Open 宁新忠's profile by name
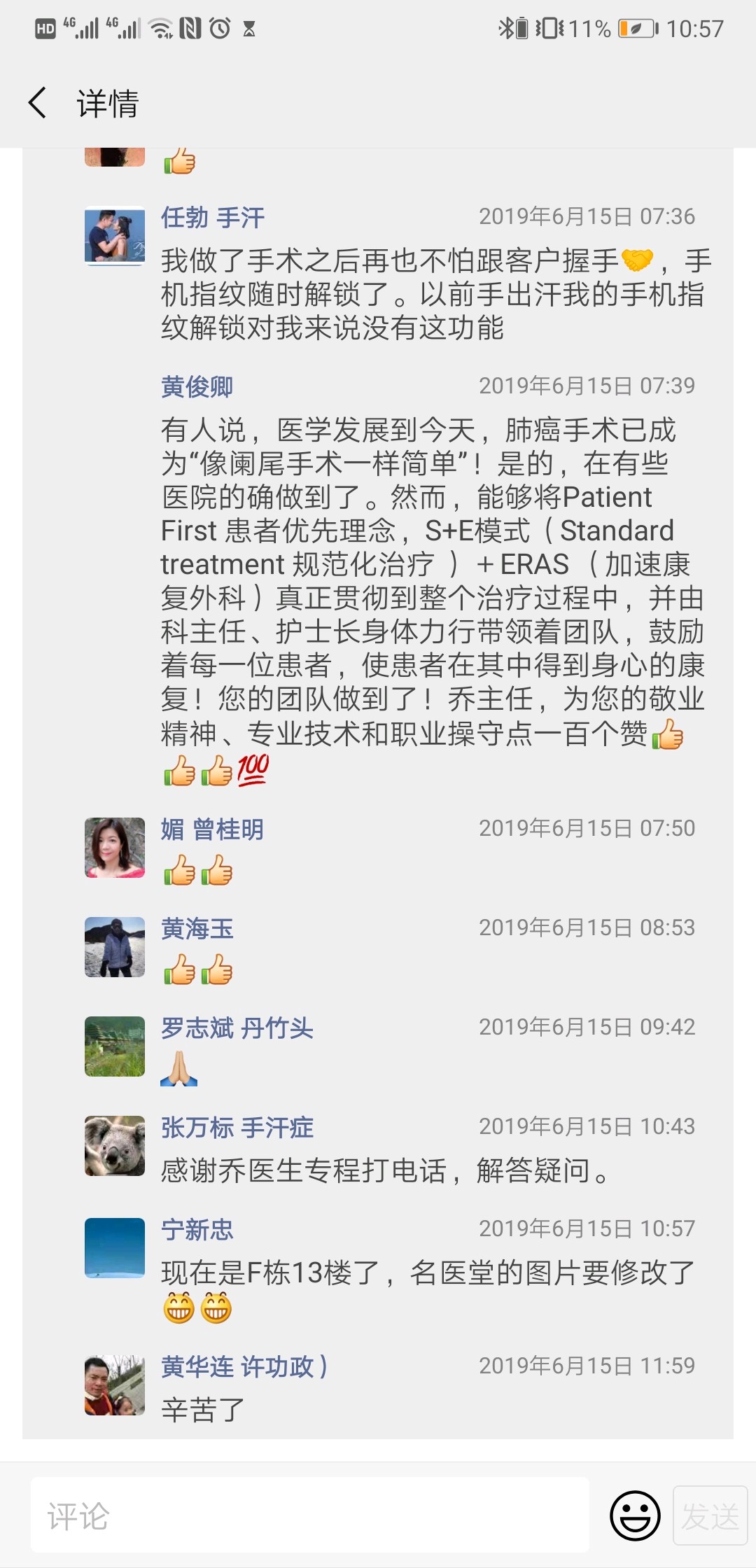The width and height of the screenshot is (756, 1568). [197, 1230]
